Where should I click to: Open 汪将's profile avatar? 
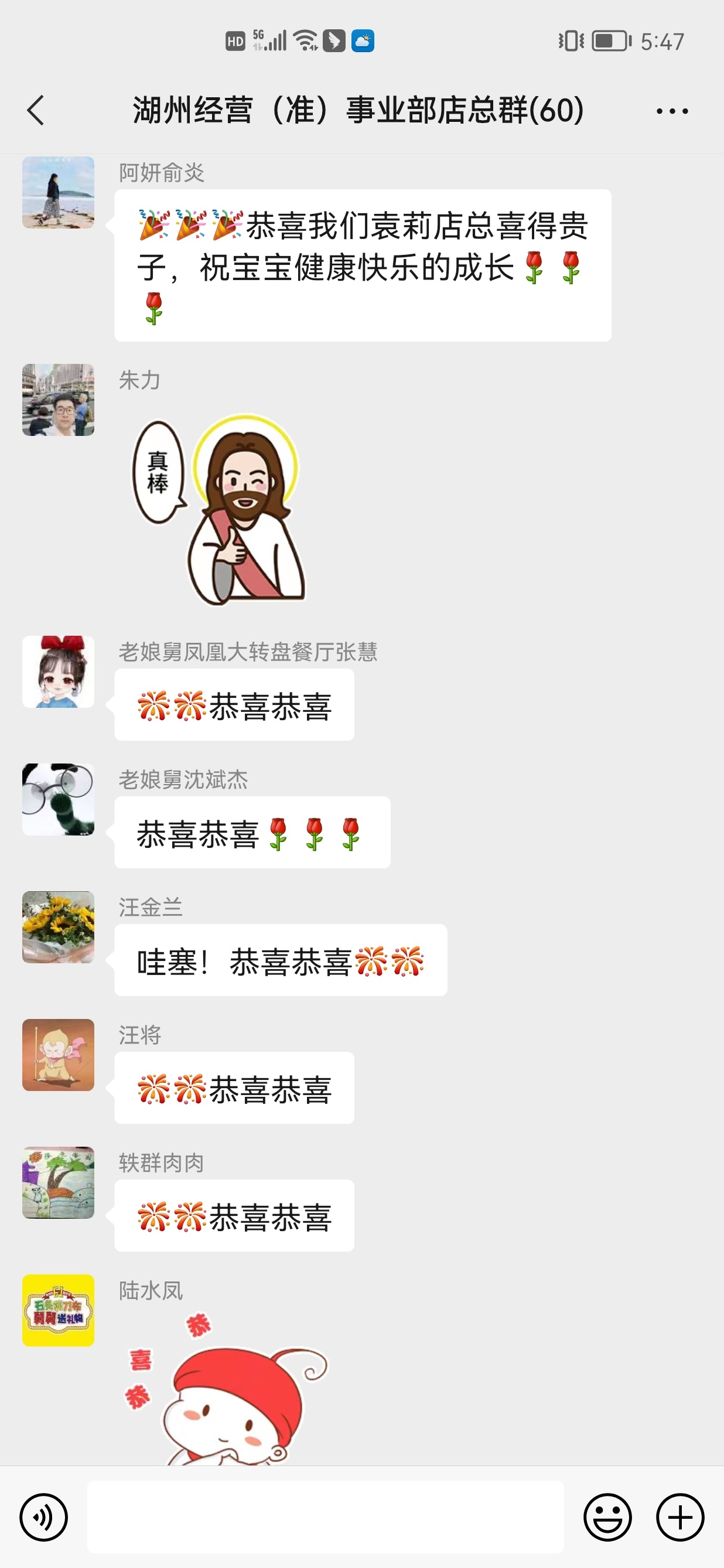[x=59, y=1055]
